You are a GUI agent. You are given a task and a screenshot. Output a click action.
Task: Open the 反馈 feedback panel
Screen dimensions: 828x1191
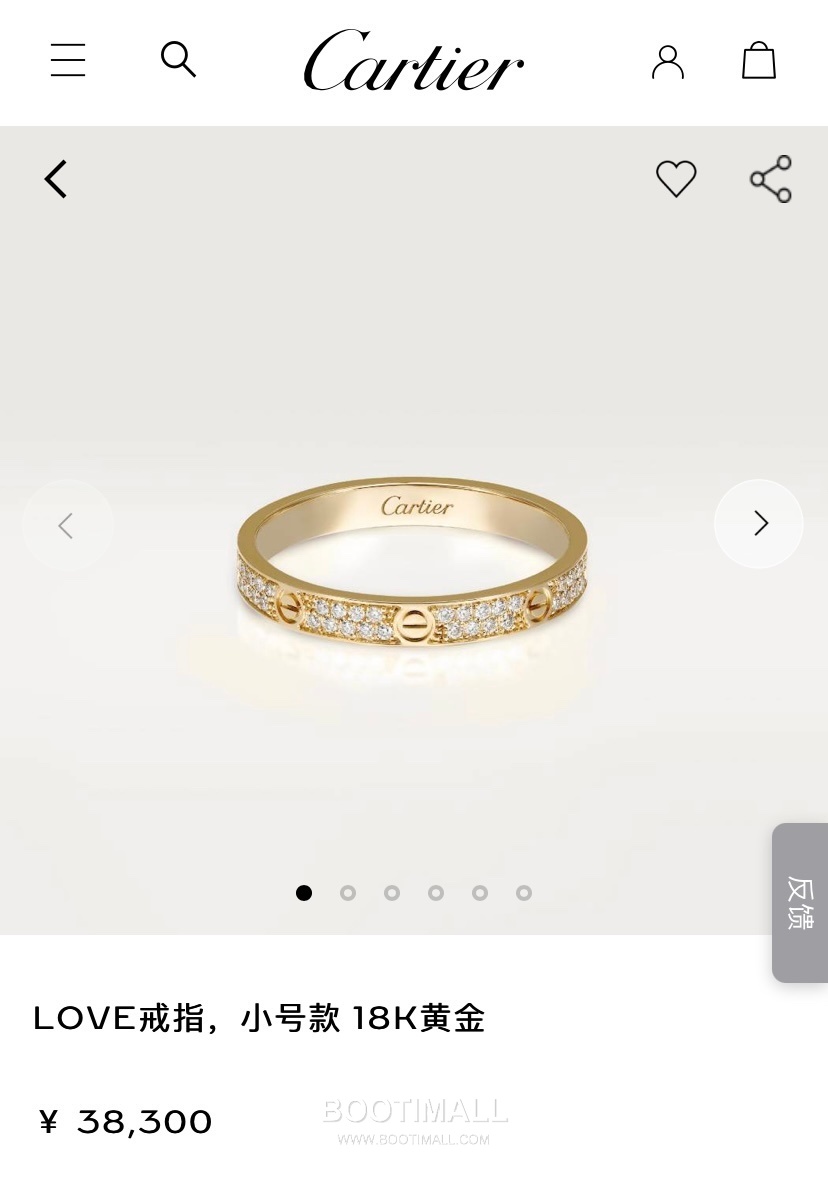(799, 902)
